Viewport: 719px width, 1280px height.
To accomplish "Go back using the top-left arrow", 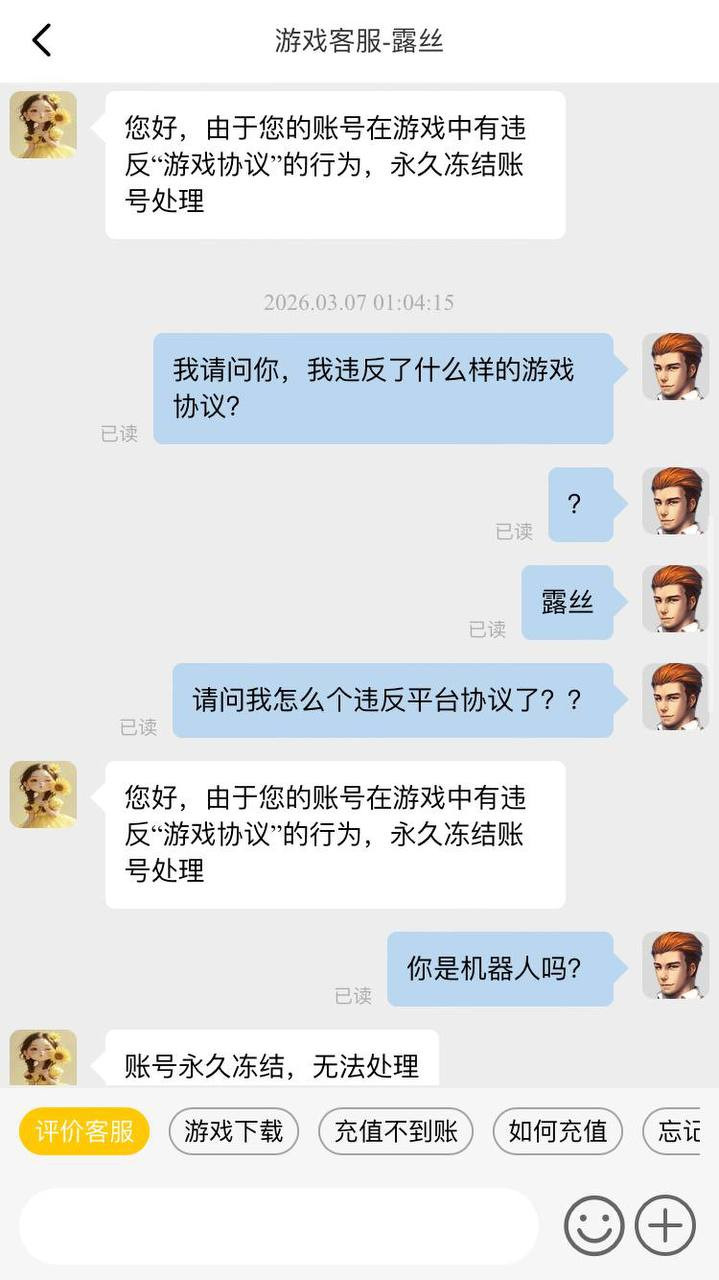I will pos(41,41).
